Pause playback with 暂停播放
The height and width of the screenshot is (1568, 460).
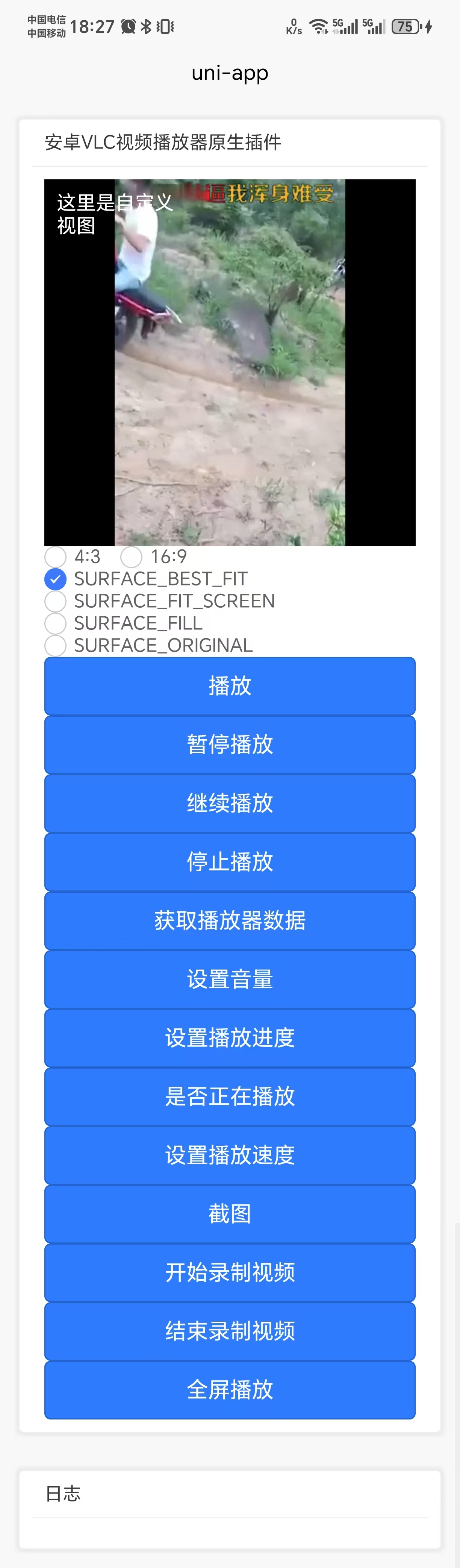pos(230,745)
